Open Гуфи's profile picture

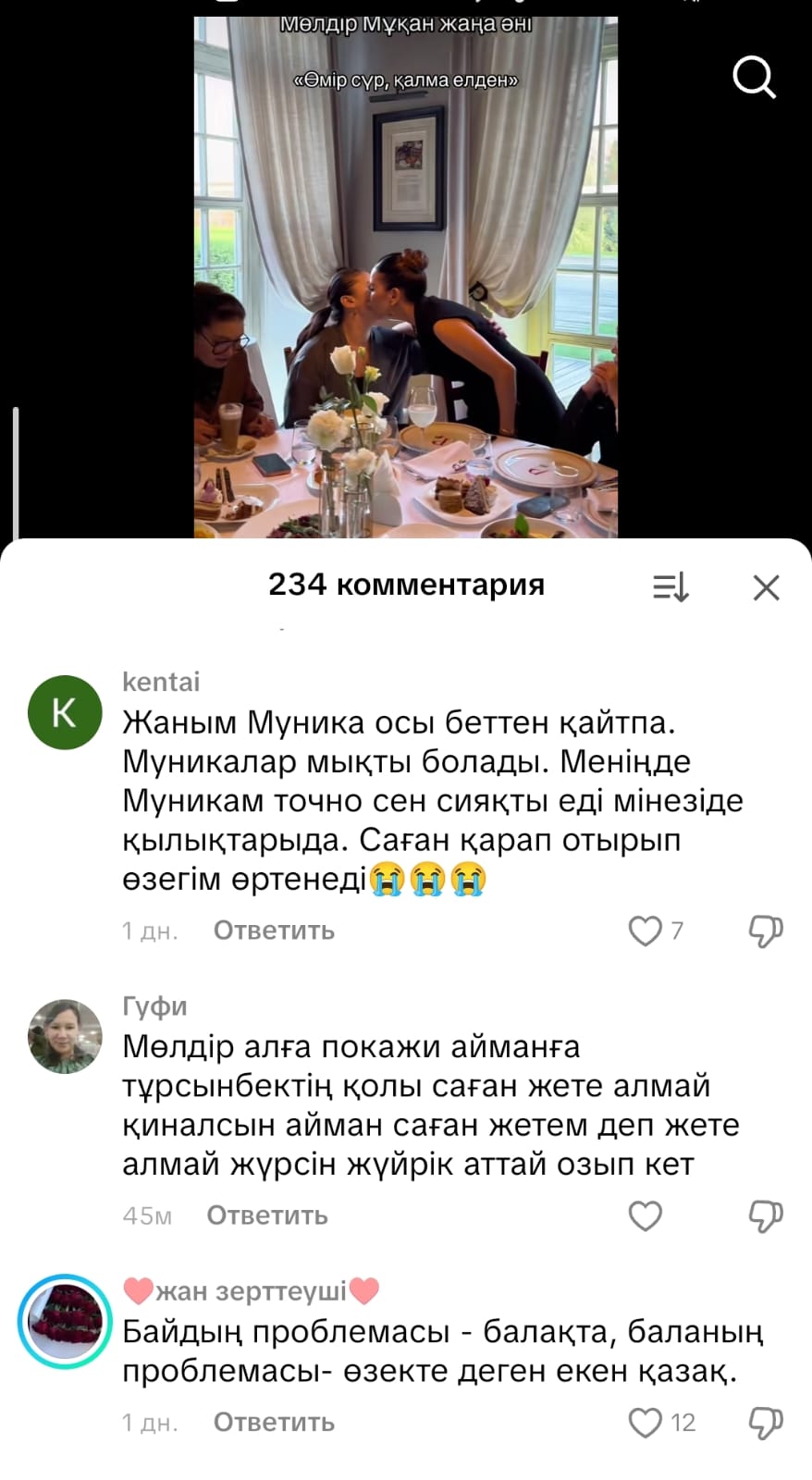(x=65, y=1036)
